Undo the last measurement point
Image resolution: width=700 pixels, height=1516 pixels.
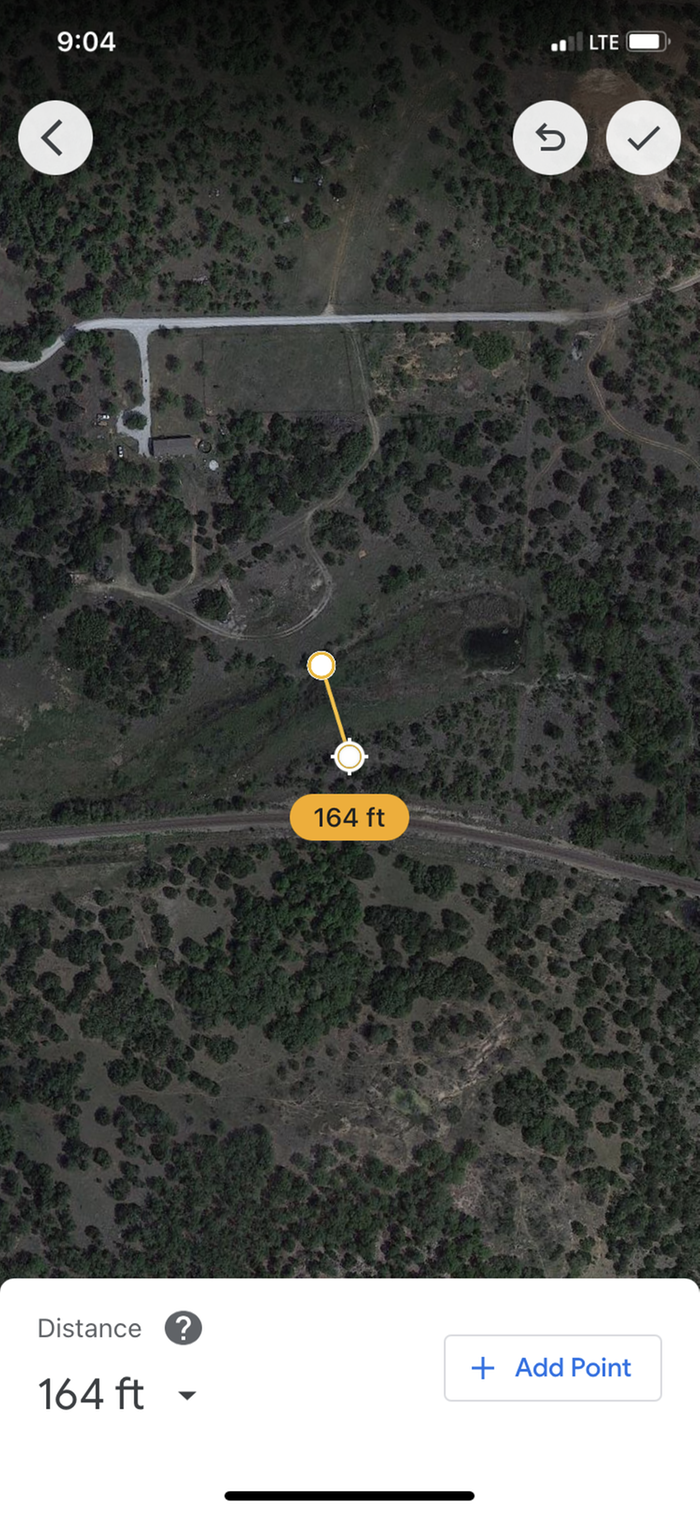tap(549, 139)
